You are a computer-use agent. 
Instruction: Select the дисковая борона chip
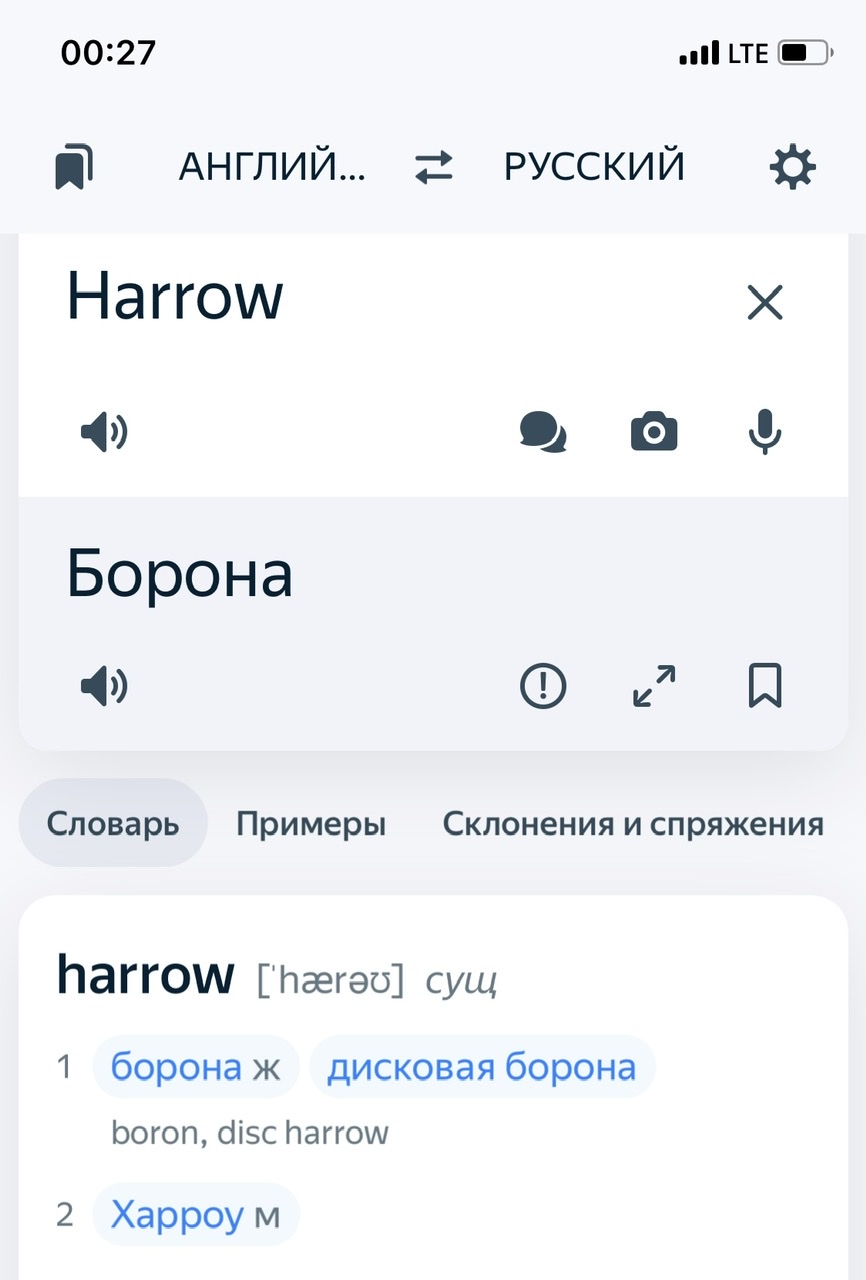[x=482, y=1067]
